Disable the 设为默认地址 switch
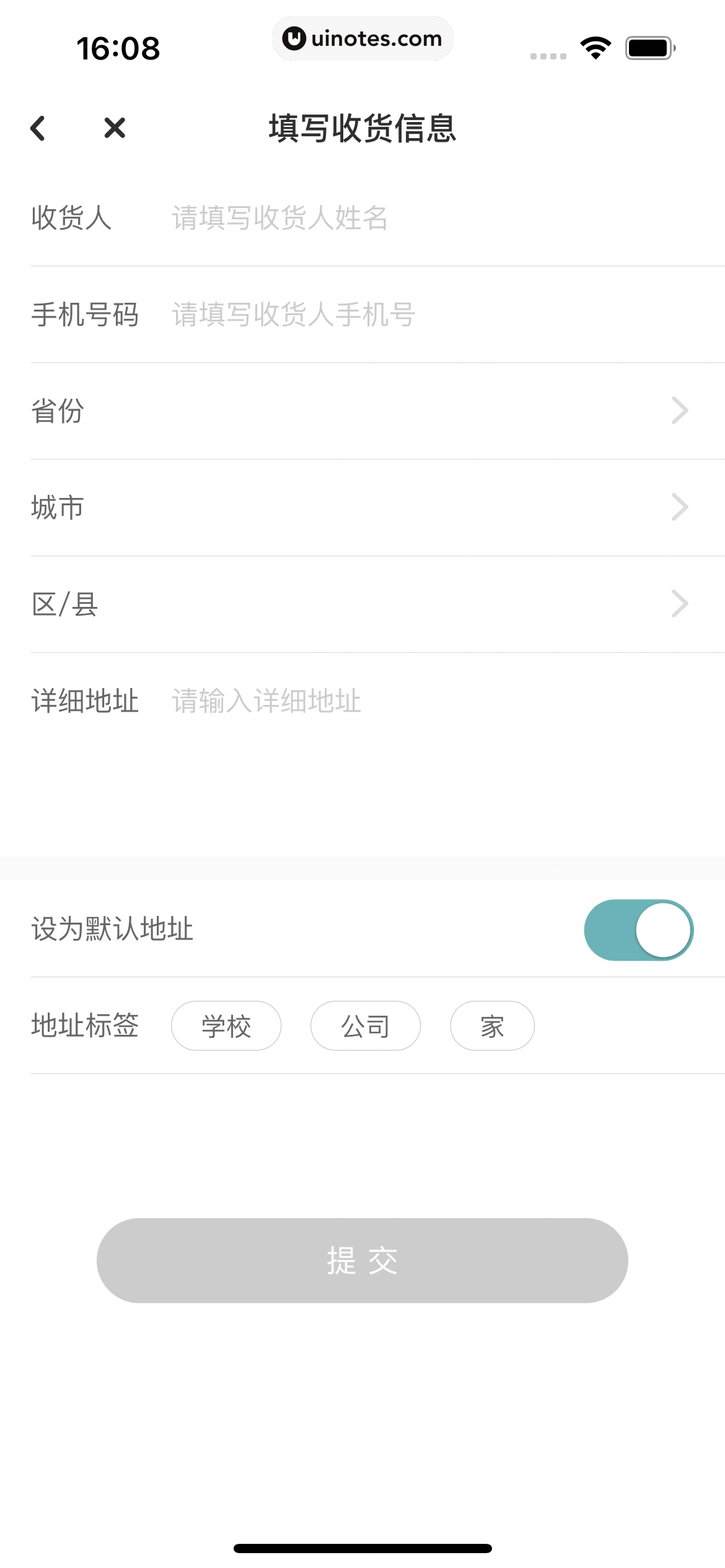Viewport: 725px width, 1568px height. tap(638, 930)
